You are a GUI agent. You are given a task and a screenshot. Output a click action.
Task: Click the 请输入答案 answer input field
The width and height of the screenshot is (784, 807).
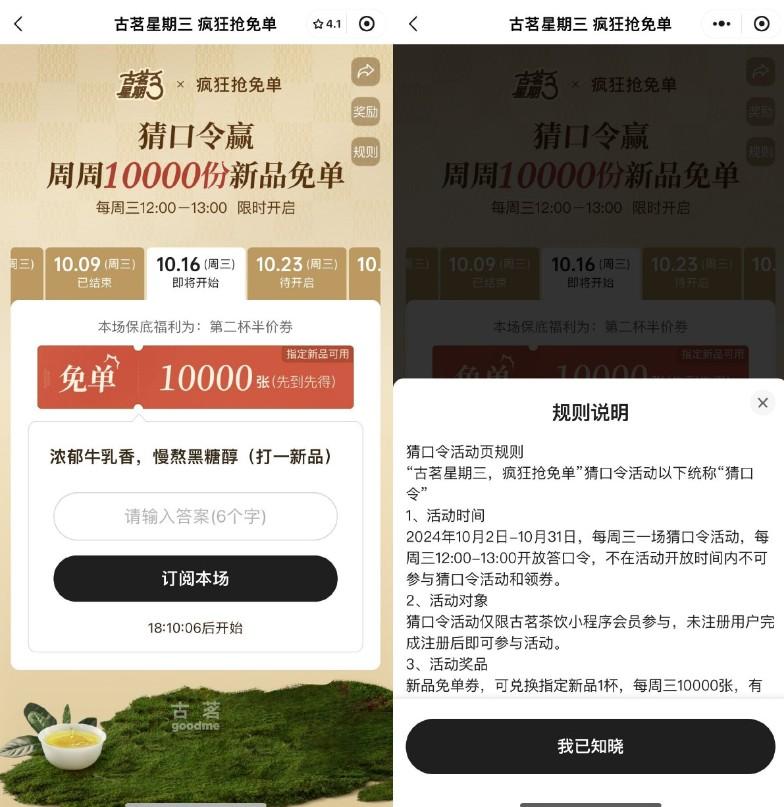[195, 516]
